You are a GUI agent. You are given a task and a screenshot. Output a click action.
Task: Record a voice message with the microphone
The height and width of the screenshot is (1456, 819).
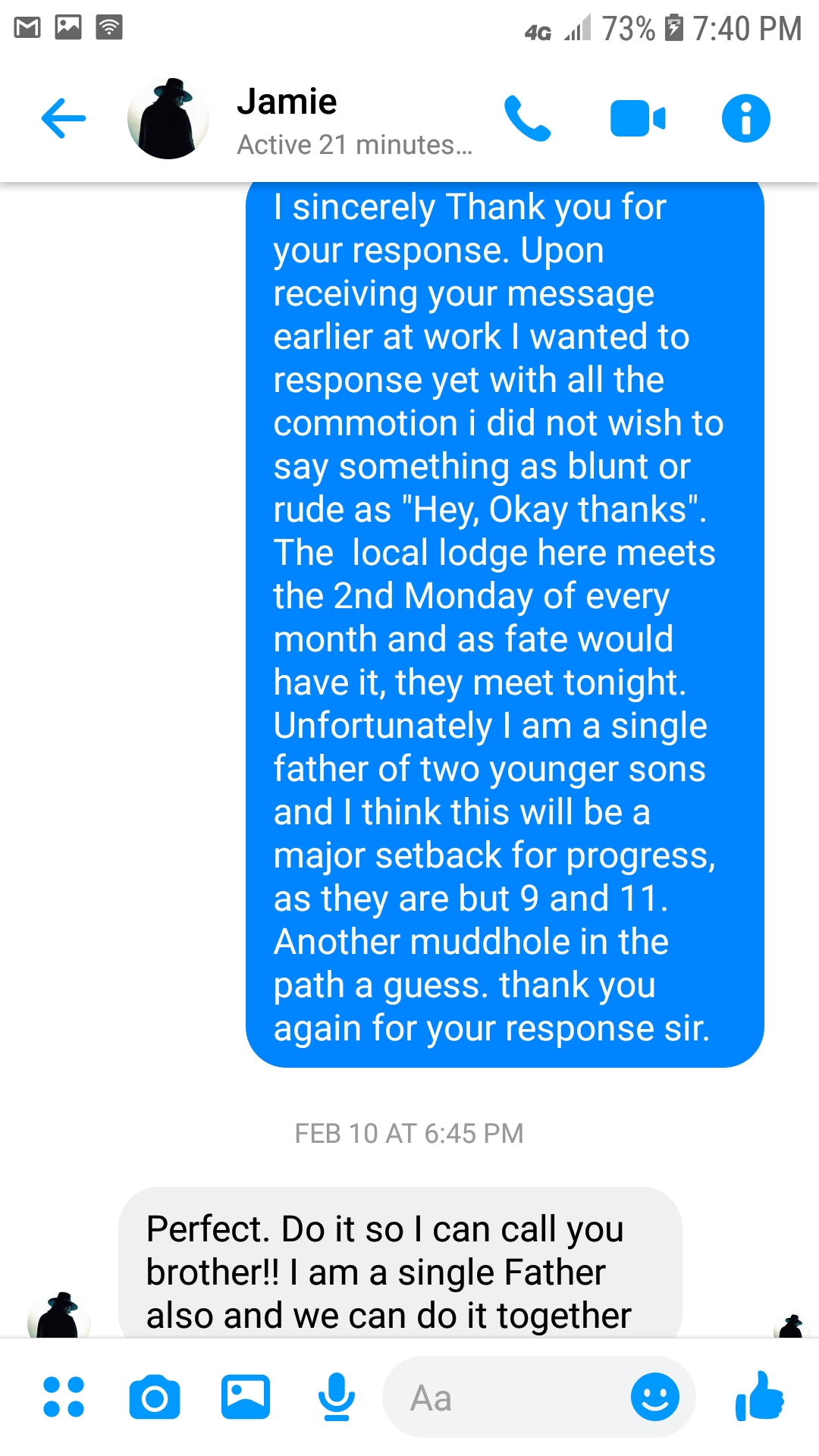click(337, 1397)
